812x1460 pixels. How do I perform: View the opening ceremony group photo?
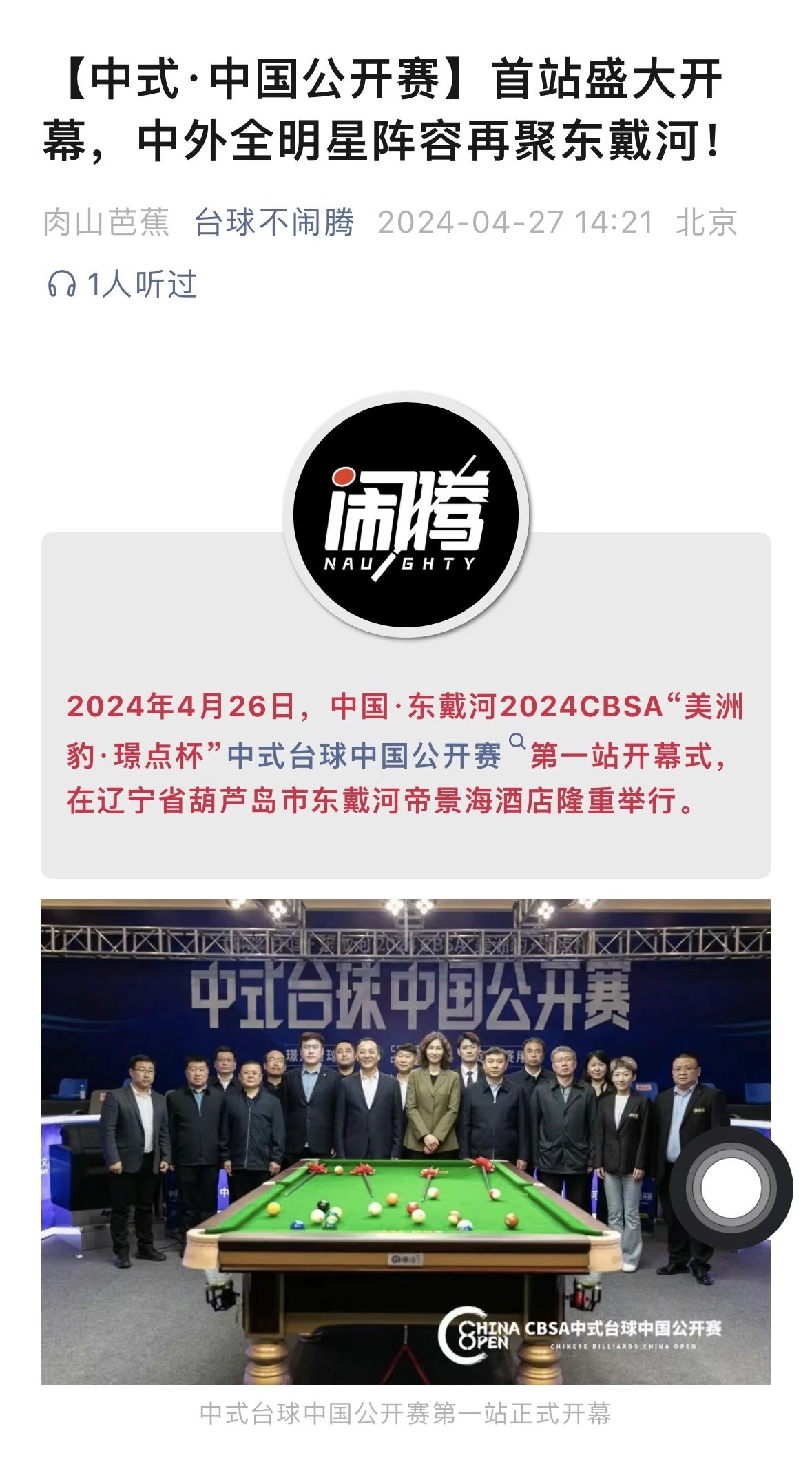coord(406,1141)
